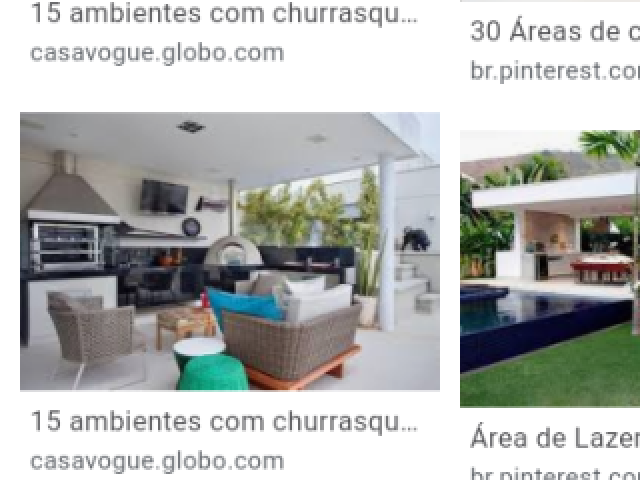Open the 'Área de Lazer' Pinterest result title

[554, 438]
